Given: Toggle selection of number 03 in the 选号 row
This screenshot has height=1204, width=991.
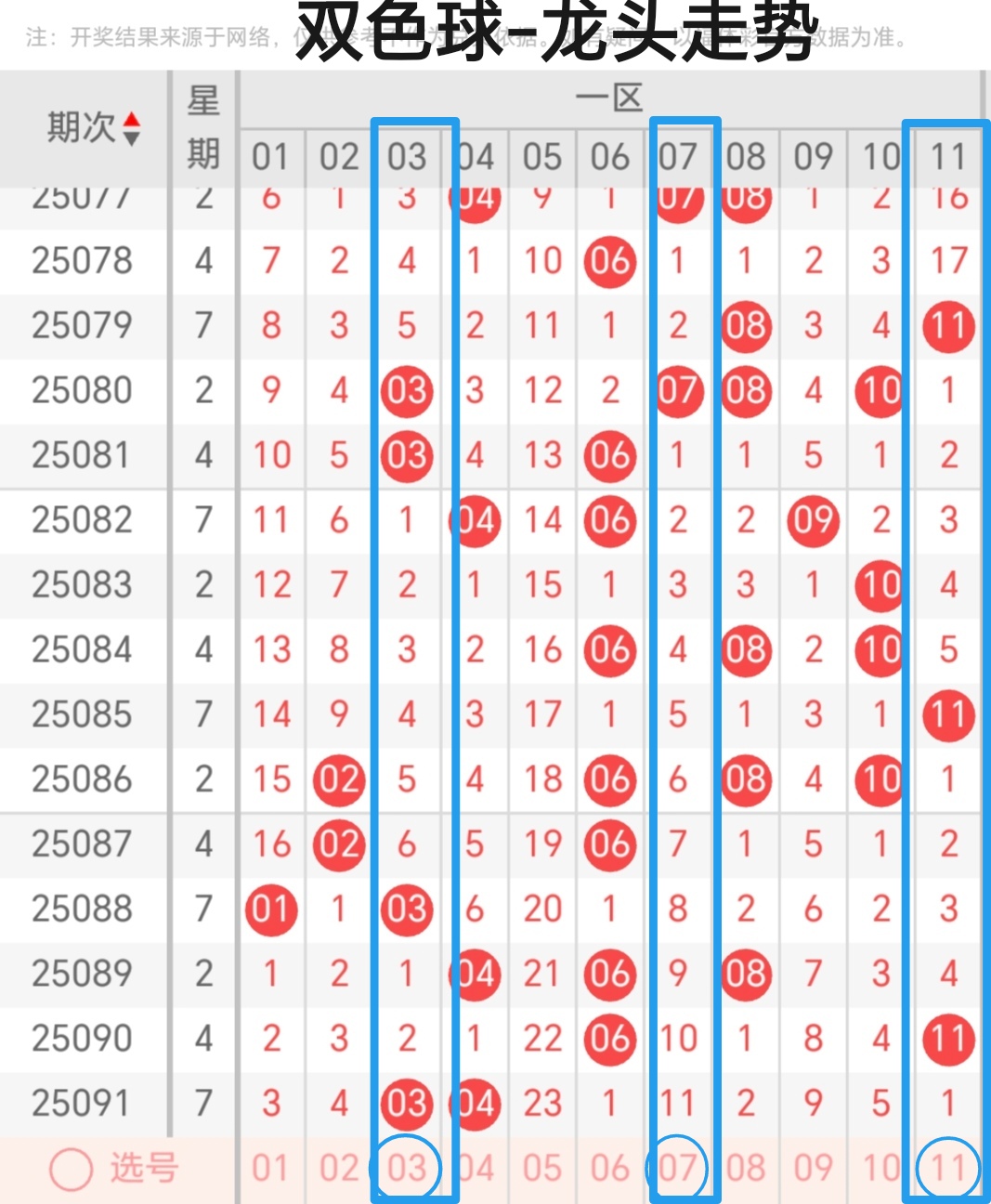Looking at the screenshot, I should 407,1169.
